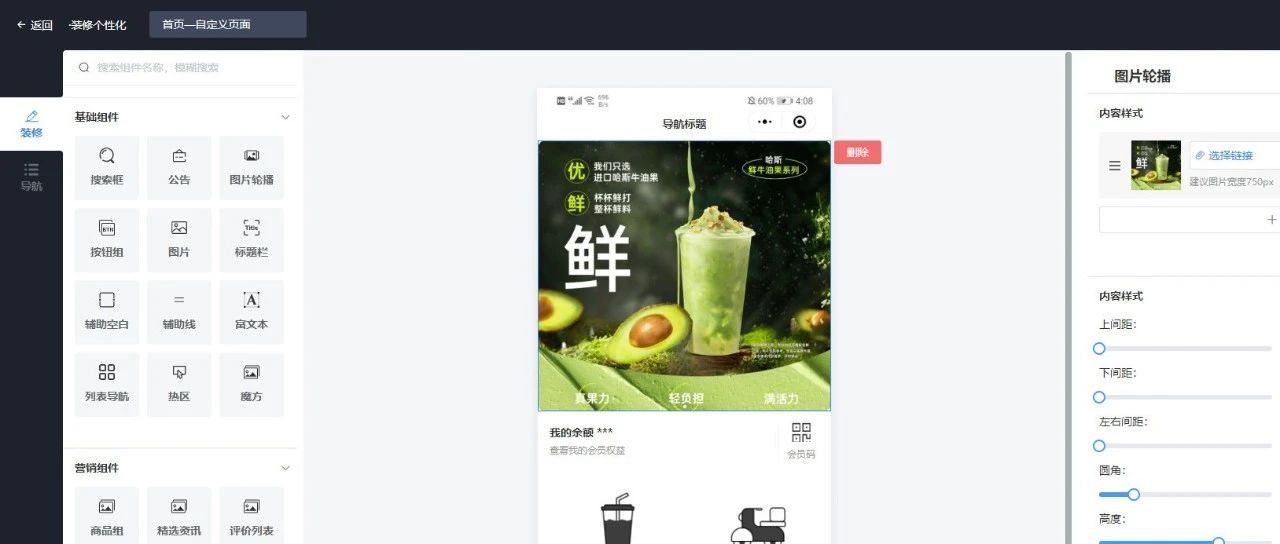Screen dimensions: 1280x544
Task: Add the 商品组 marketing component
Action: 107,517
